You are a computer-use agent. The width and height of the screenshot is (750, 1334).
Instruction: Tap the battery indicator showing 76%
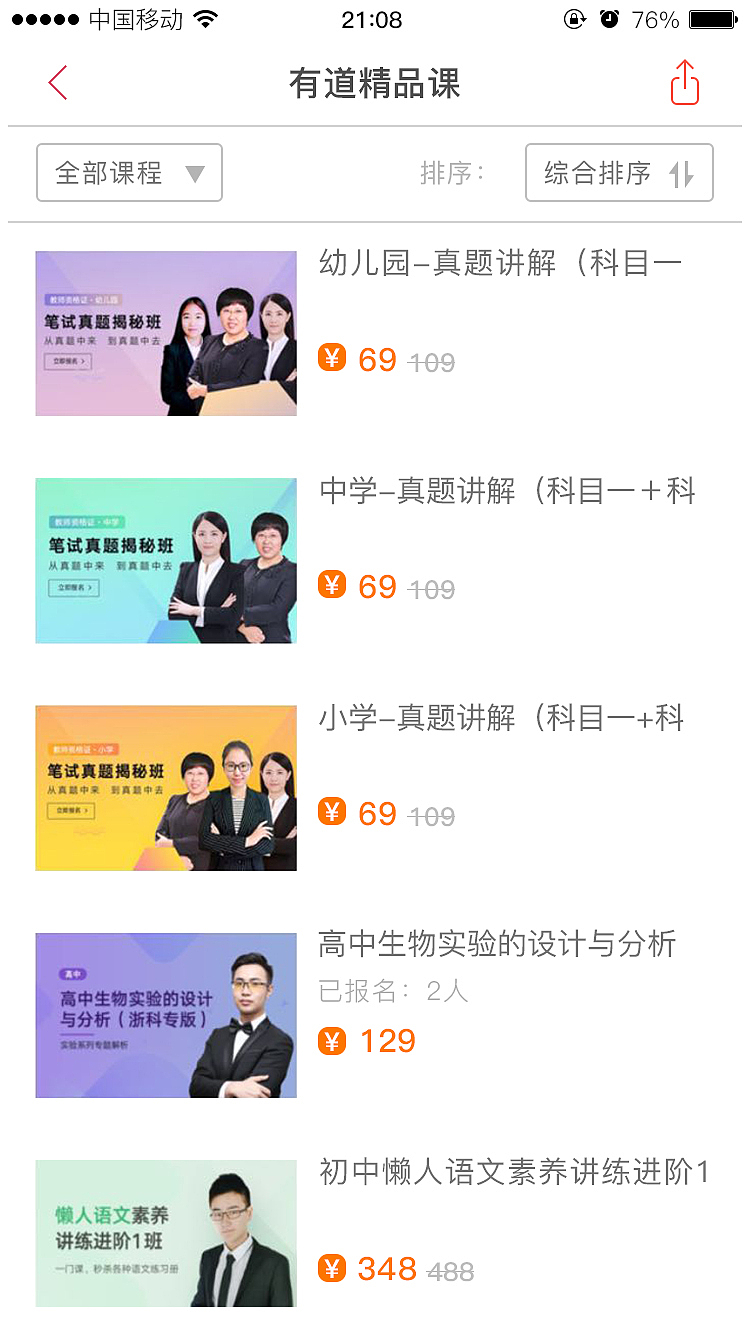pos(712,17)
